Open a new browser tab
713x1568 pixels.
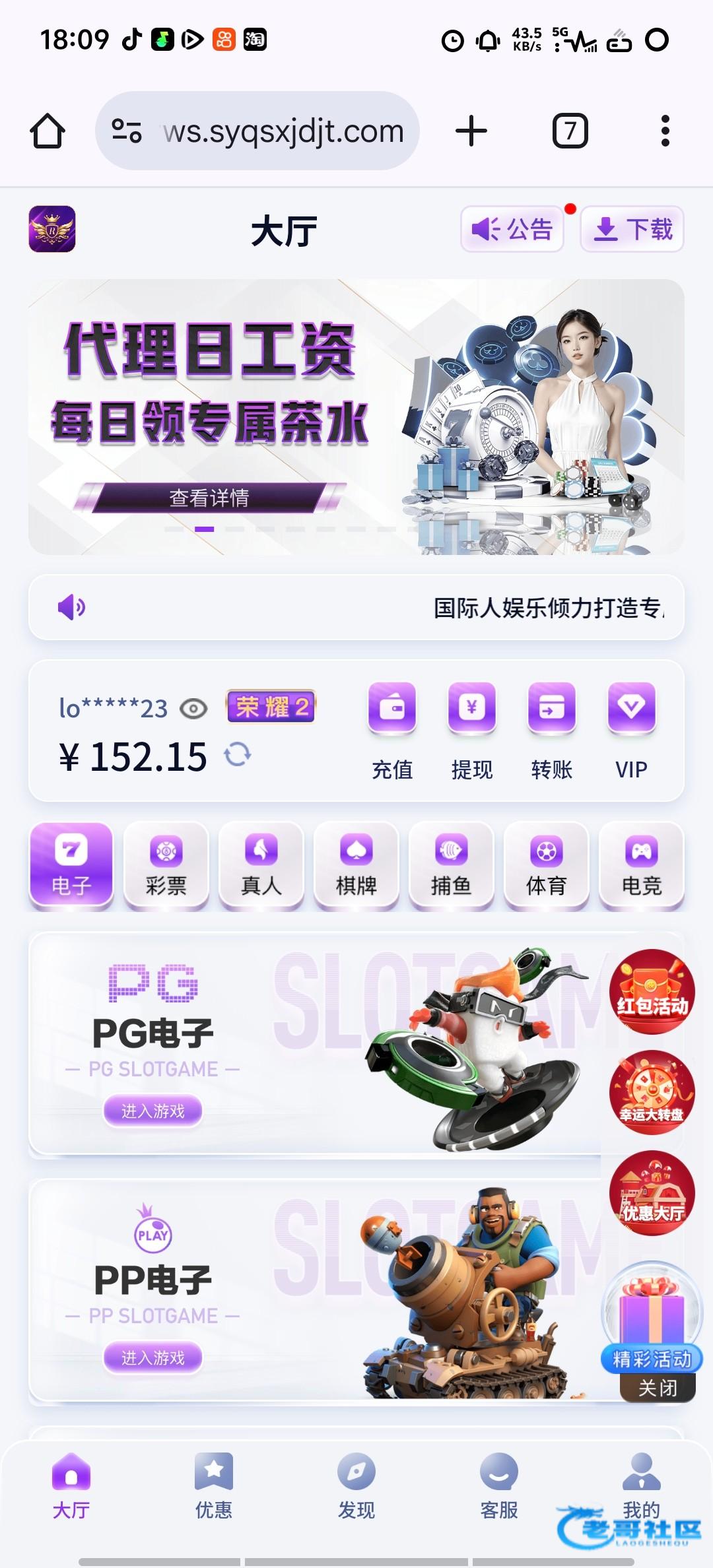(471, 131)
